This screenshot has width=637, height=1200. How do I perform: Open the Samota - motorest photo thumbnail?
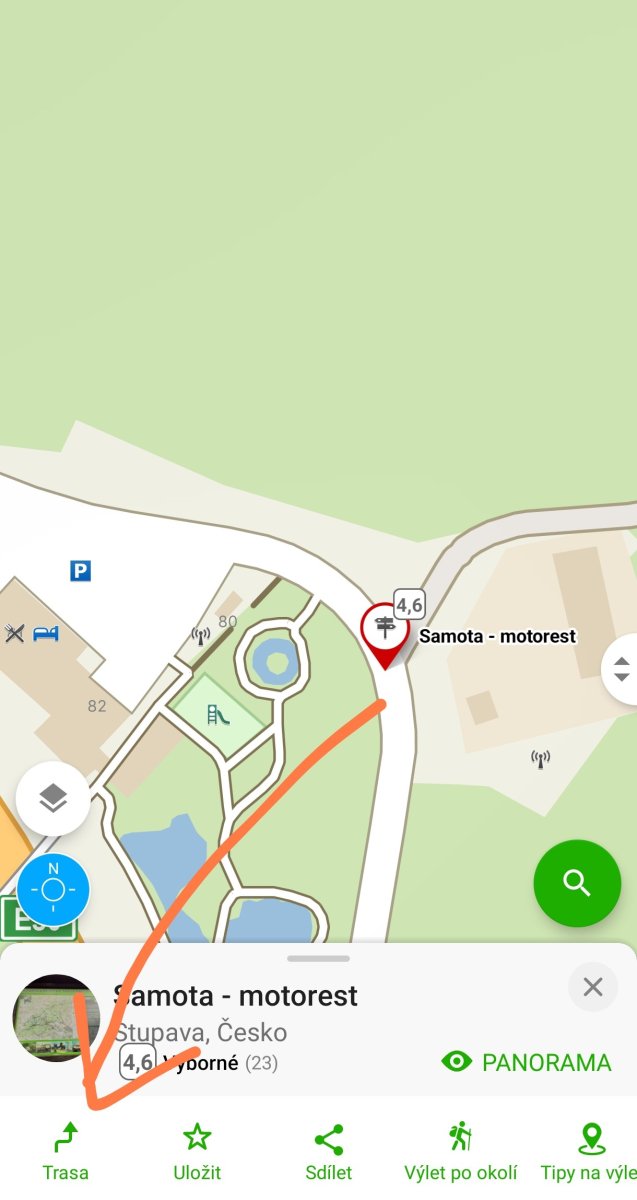(56, 1018)
